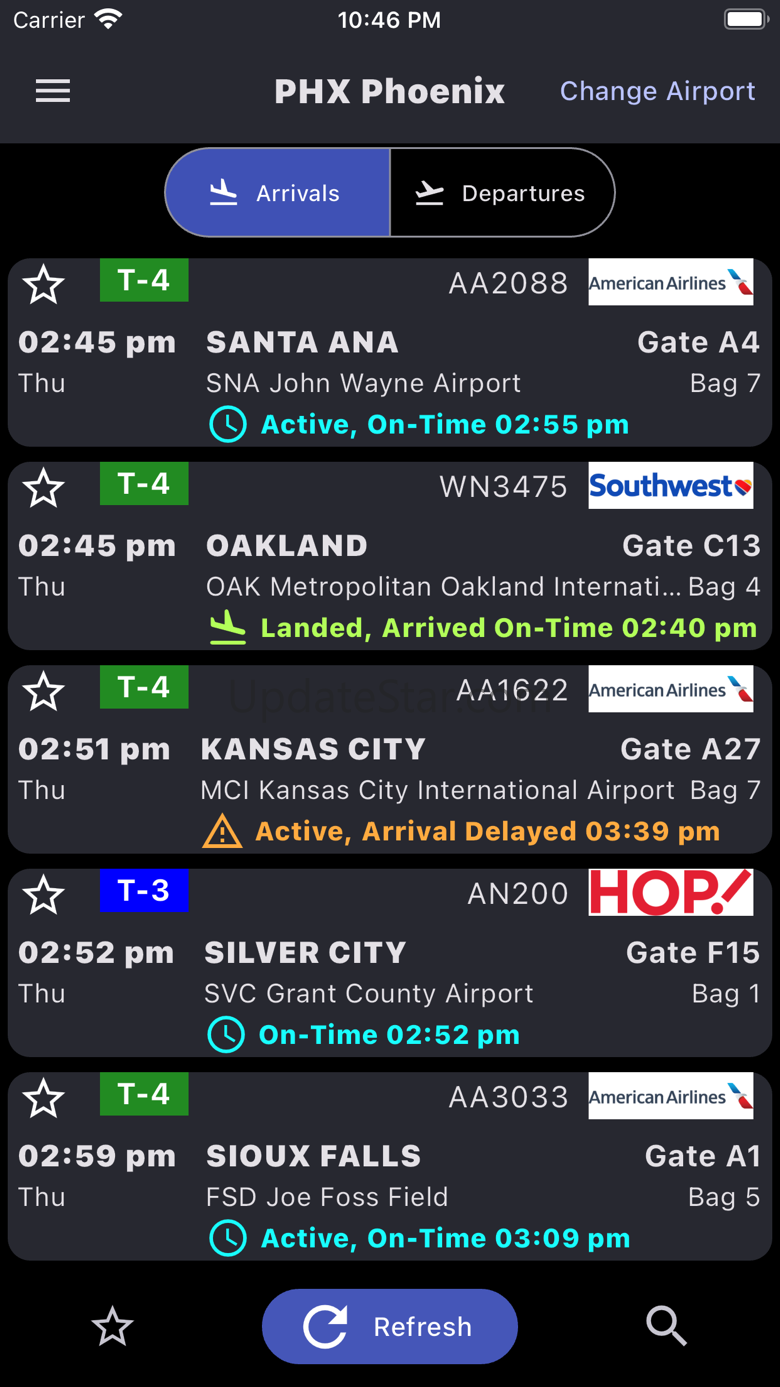780x1387 pixels.
Task: Open the delayed Kansas City flight
Action: [390, 770]
